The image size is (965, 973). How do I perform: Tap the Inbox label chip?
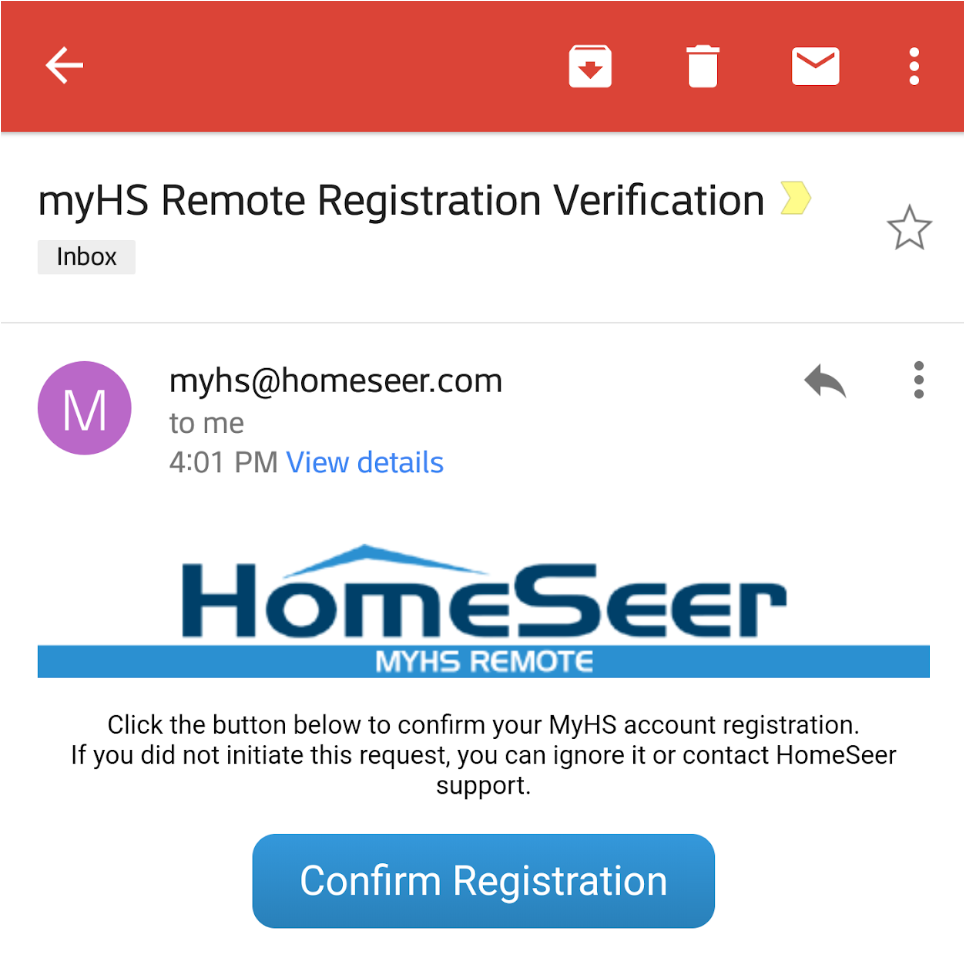point(86,257)
